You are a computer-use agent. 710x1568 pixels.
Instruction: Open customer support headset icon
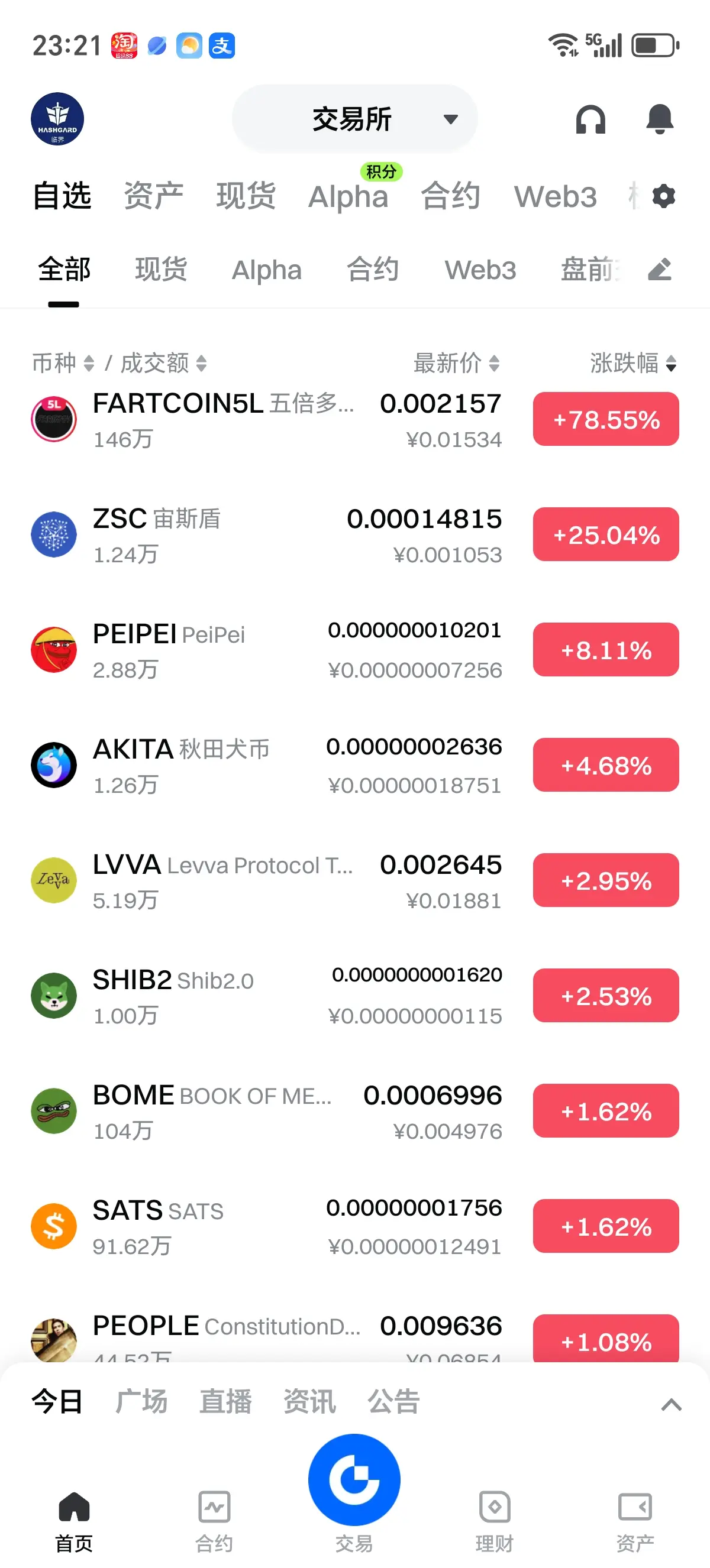pyautogui.click(x=590, y=119)
